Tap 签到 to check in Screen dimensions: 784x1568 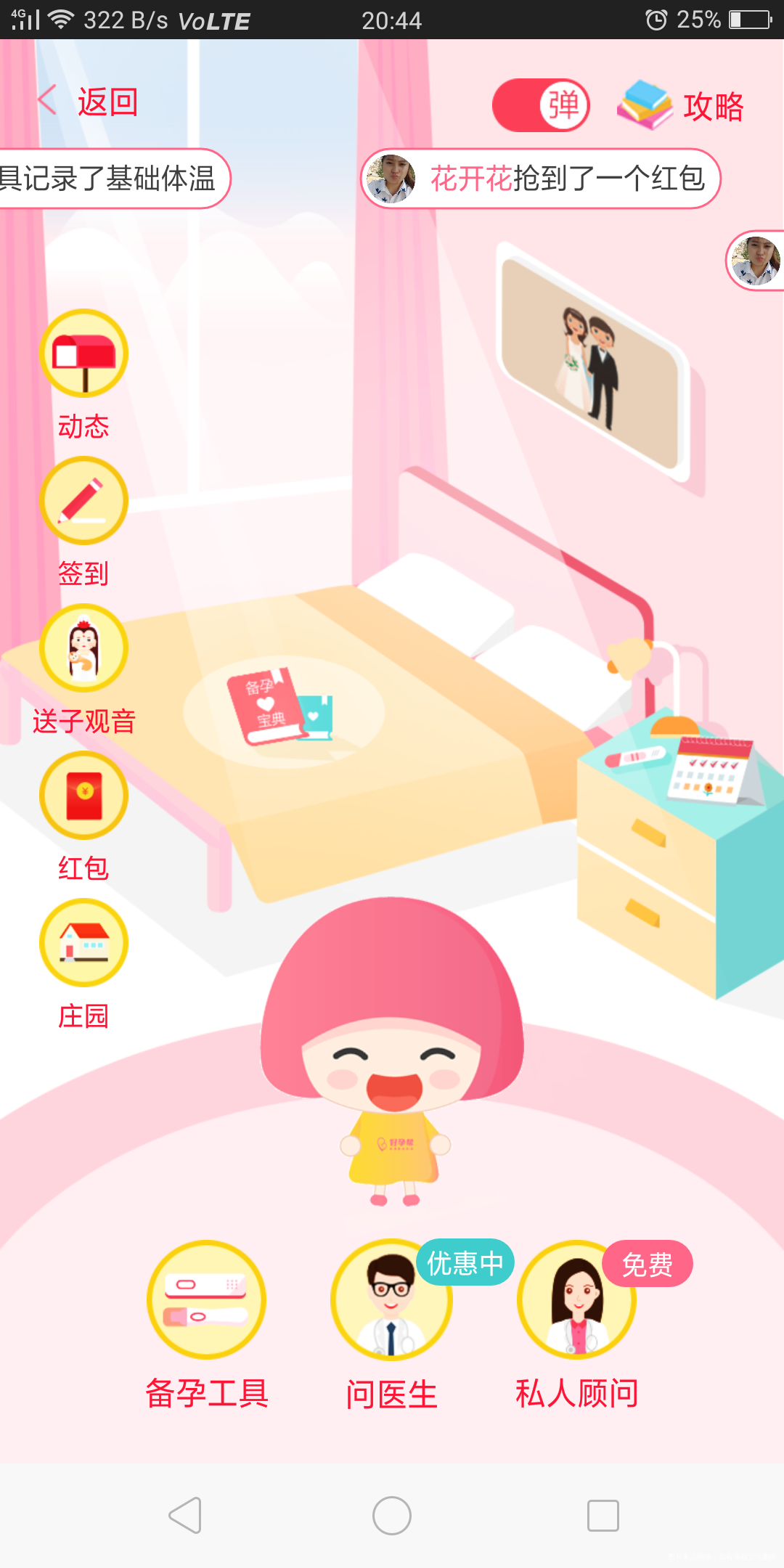(x=83, y=502)
